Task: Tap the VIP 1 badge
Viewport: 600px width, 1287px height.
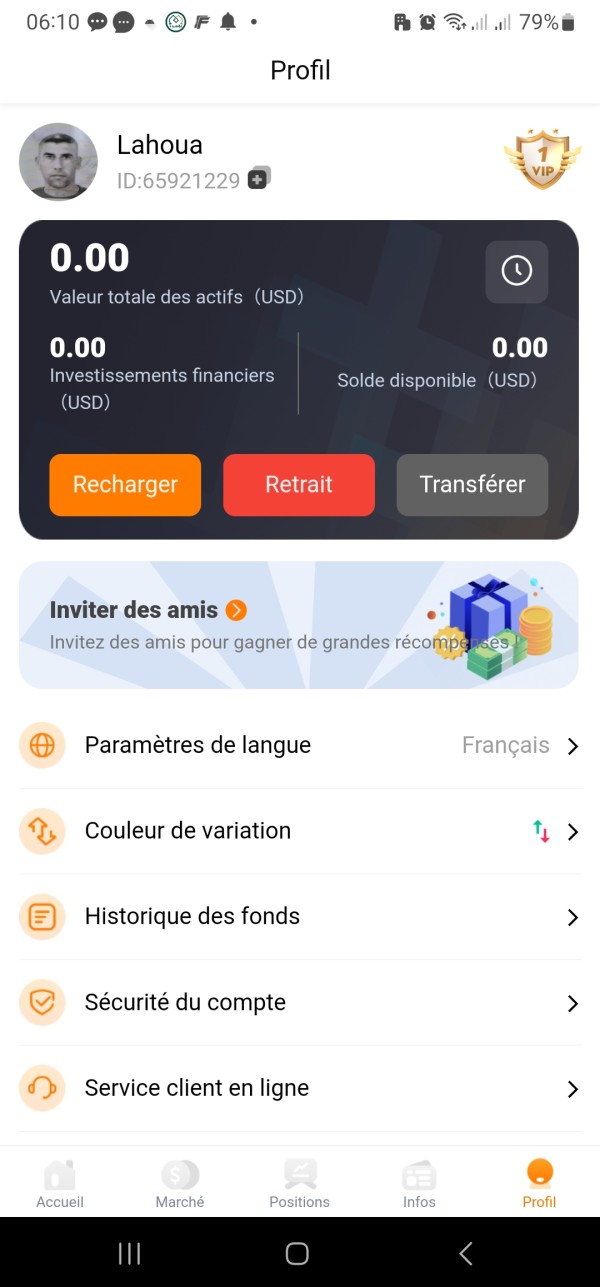Action: (x=542, y=160)
